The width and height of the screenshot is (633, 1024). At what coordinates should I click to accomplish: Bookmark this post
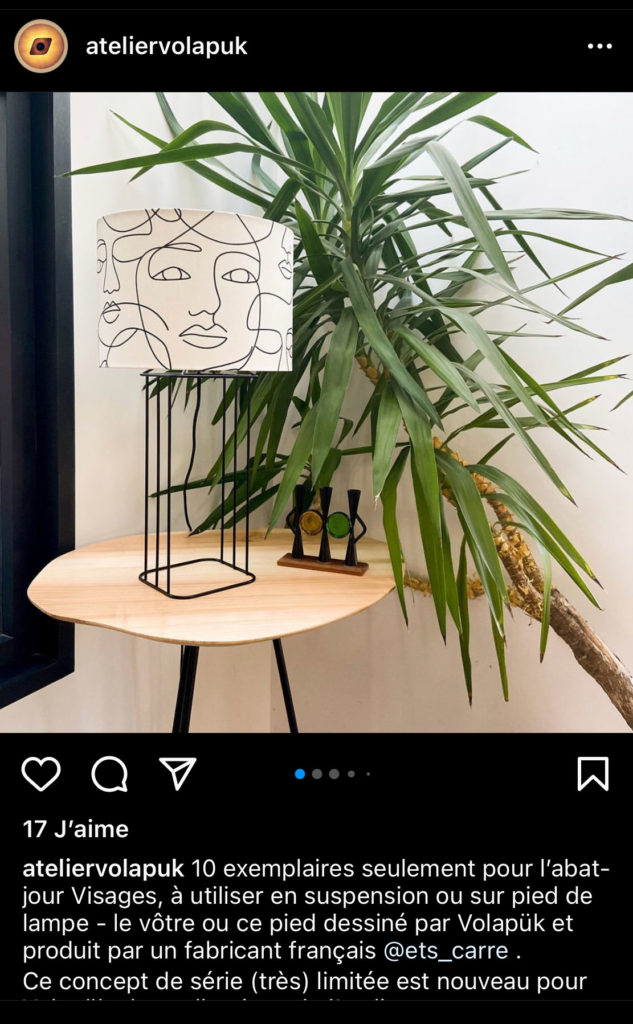tap(593, 774)
